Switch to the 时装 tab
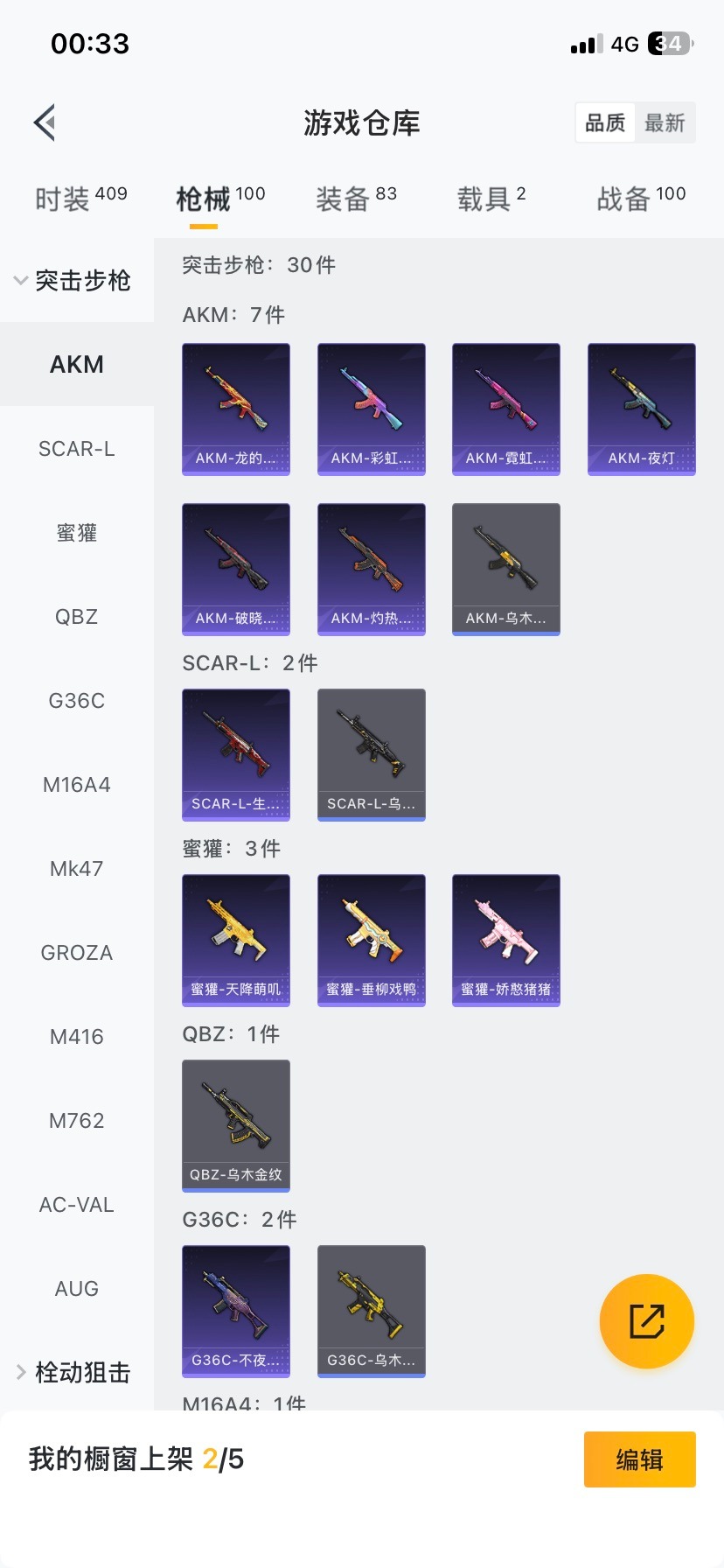This screenshot has width=724, height=1568. pos(80,199)
